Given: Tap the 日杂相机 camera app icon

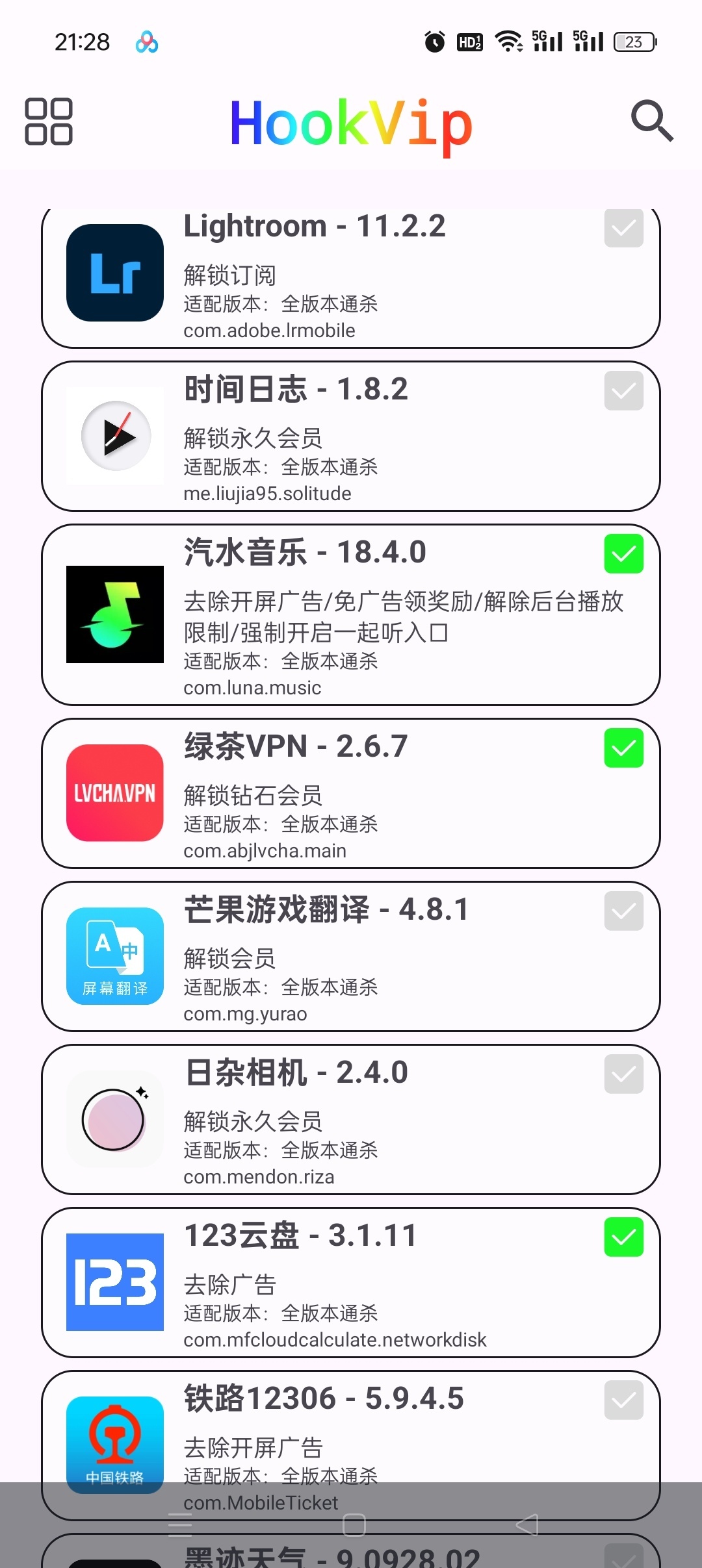Looking at the screenshot, I should pyautogui.click(x=114, y=1119).
